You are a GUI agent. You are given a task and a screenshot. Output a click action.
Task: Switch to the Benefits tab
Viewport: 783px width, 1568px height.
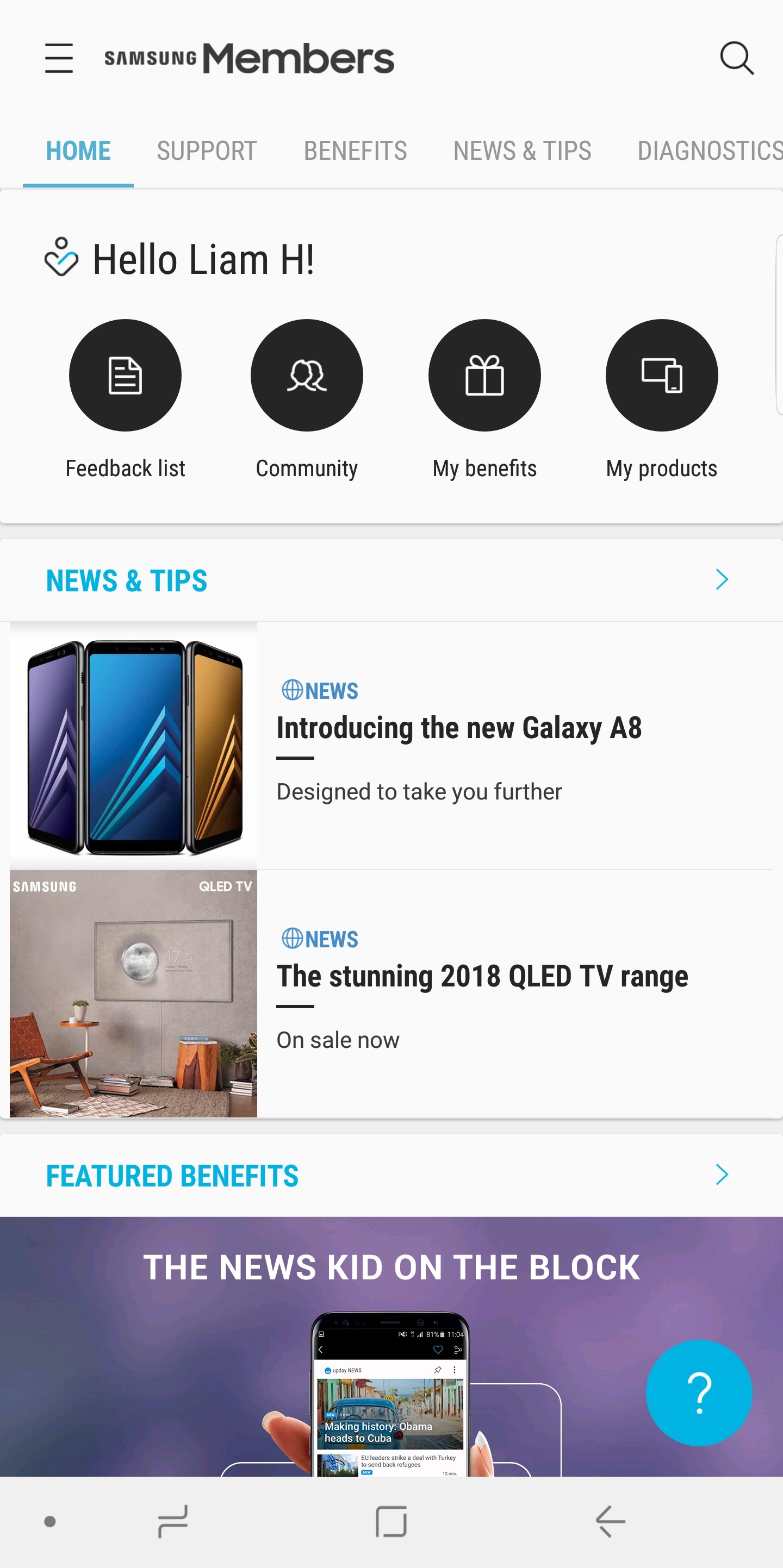pos(355,151)
